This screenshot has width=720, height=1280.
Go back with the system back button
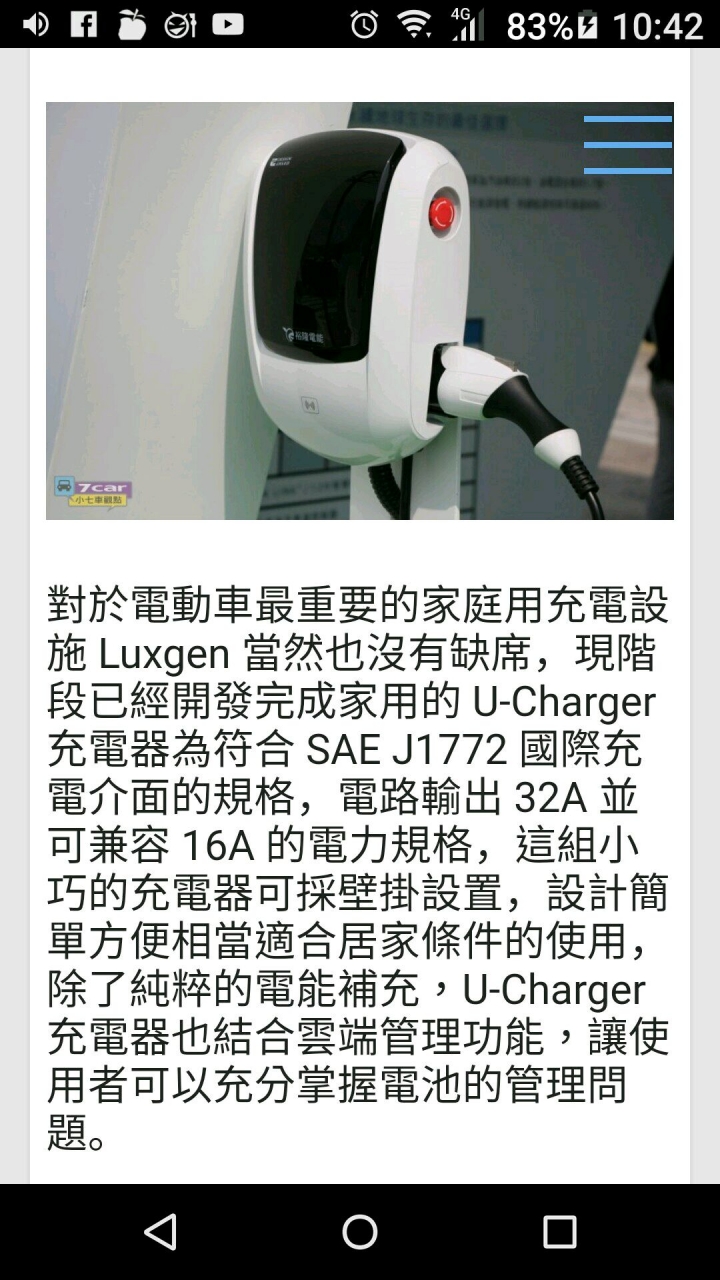160,1232
